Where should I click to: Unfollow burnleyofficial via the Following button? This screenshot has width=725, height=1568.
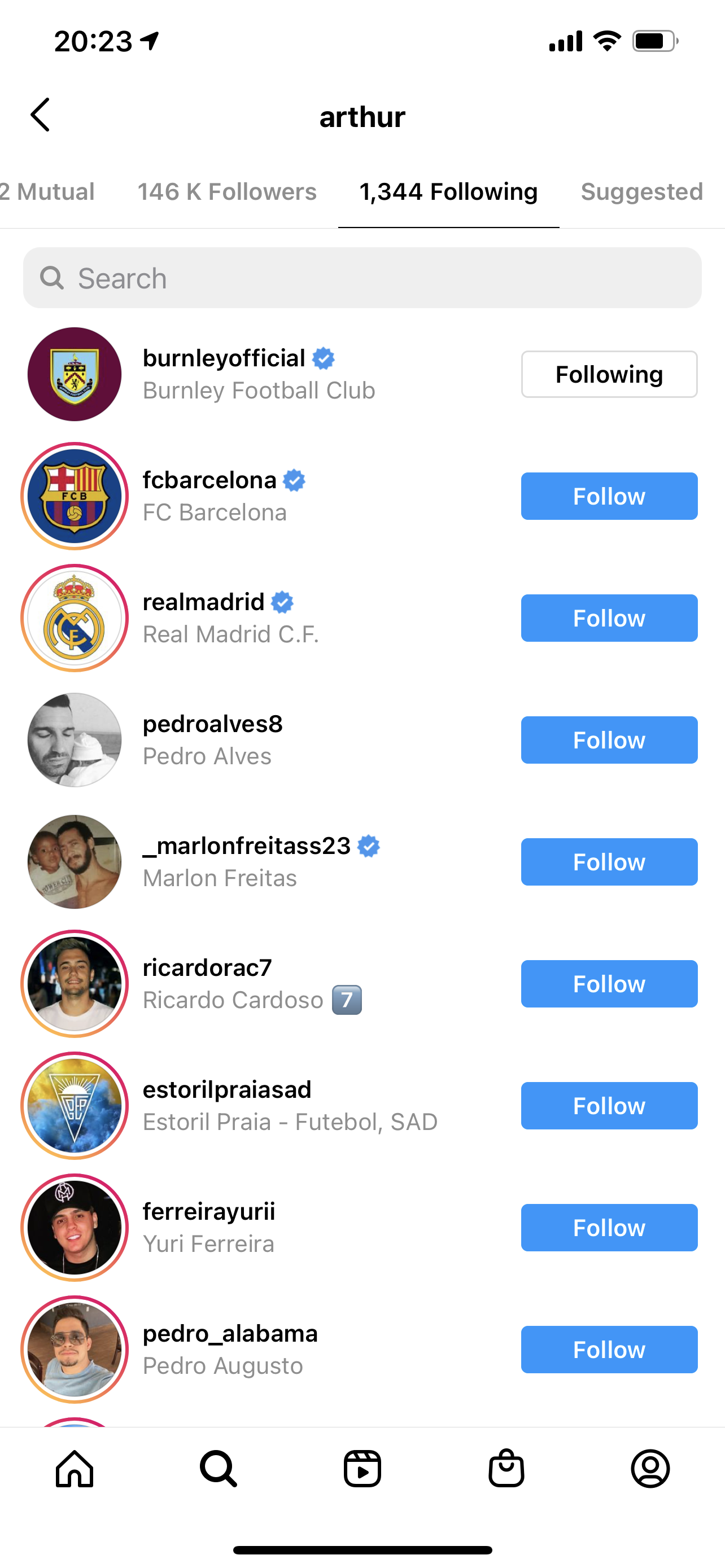(609, 374)
